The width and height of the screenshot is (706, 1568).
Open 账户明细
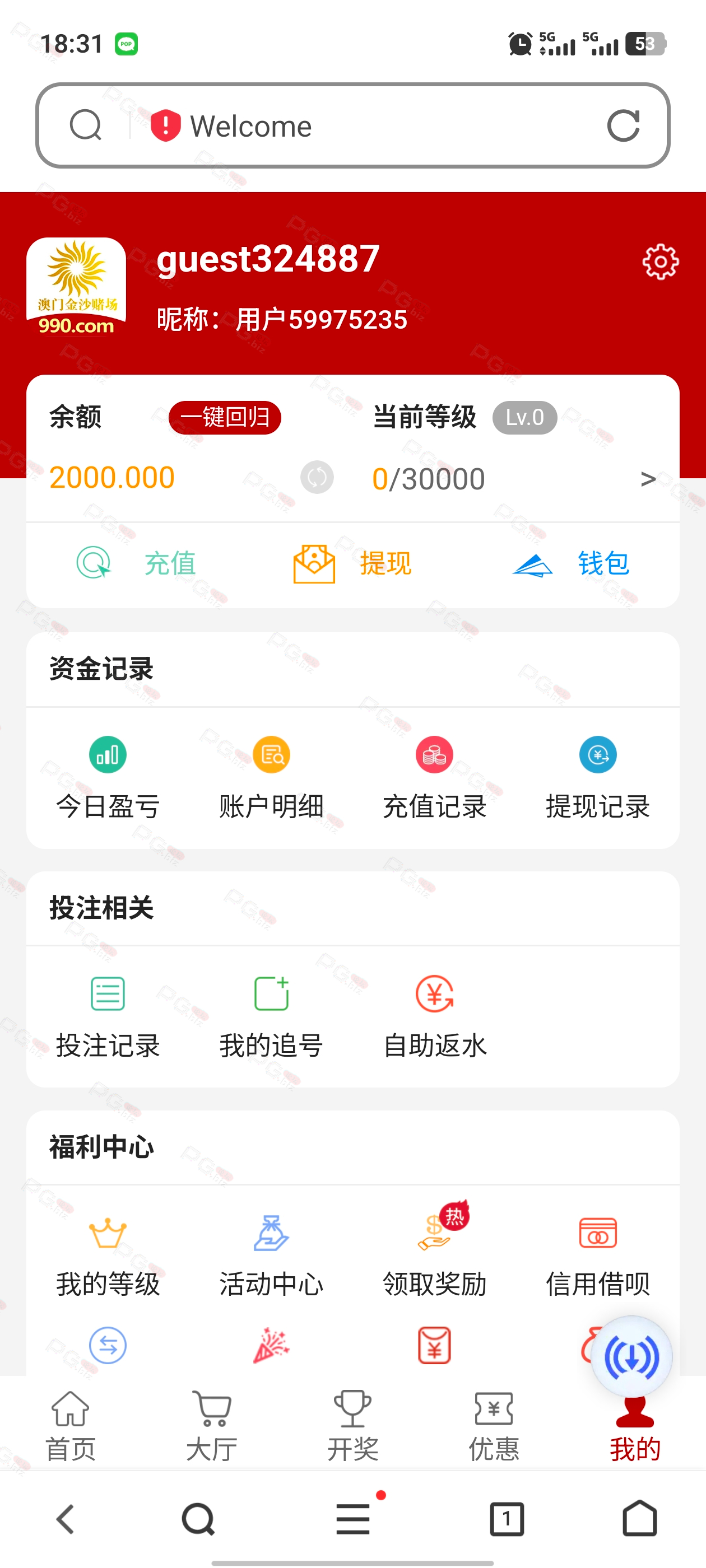click(271, 777)
